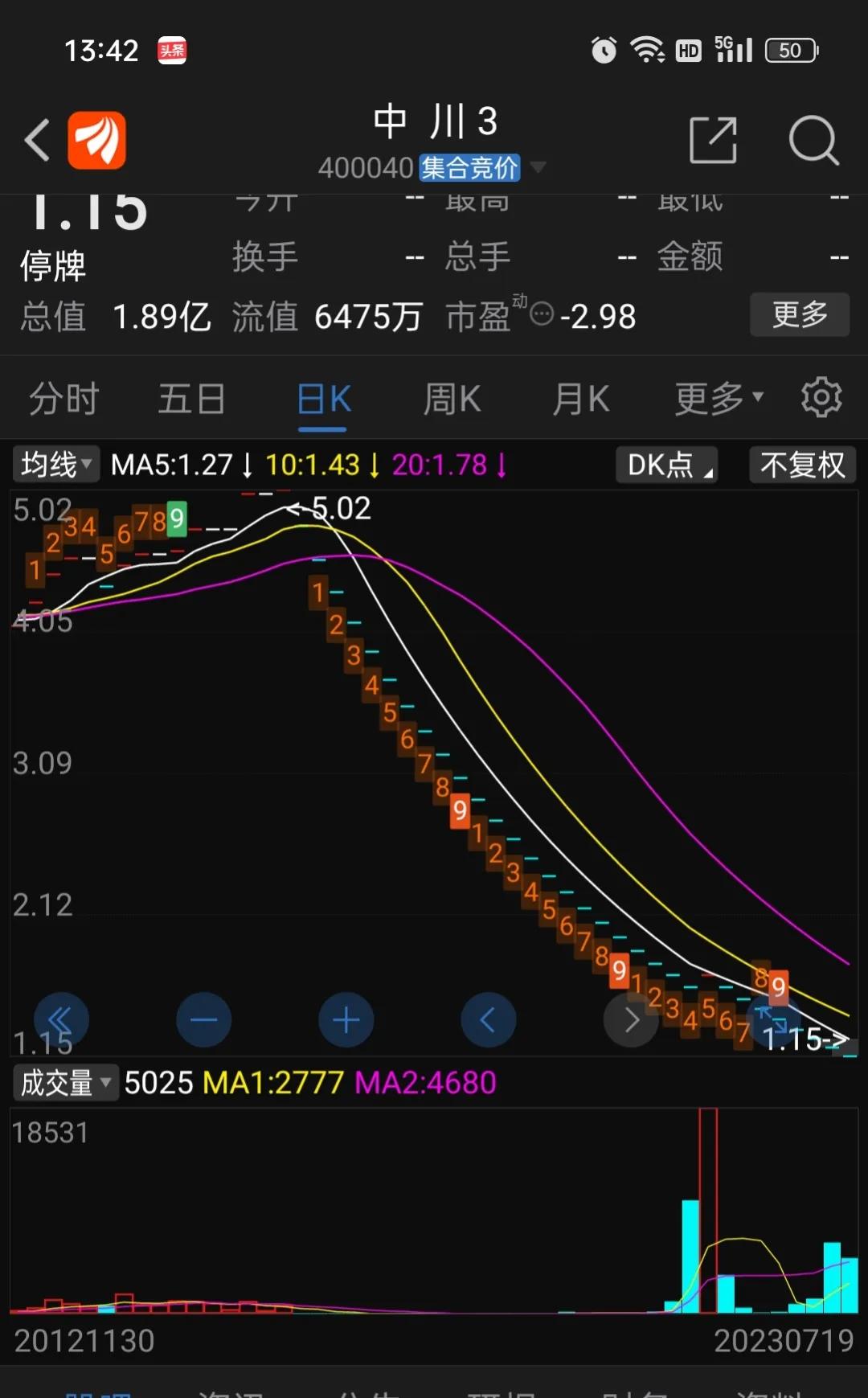Open the 均线 moving average dropdown
868x1398 pixels.
[x=55, y=465]
